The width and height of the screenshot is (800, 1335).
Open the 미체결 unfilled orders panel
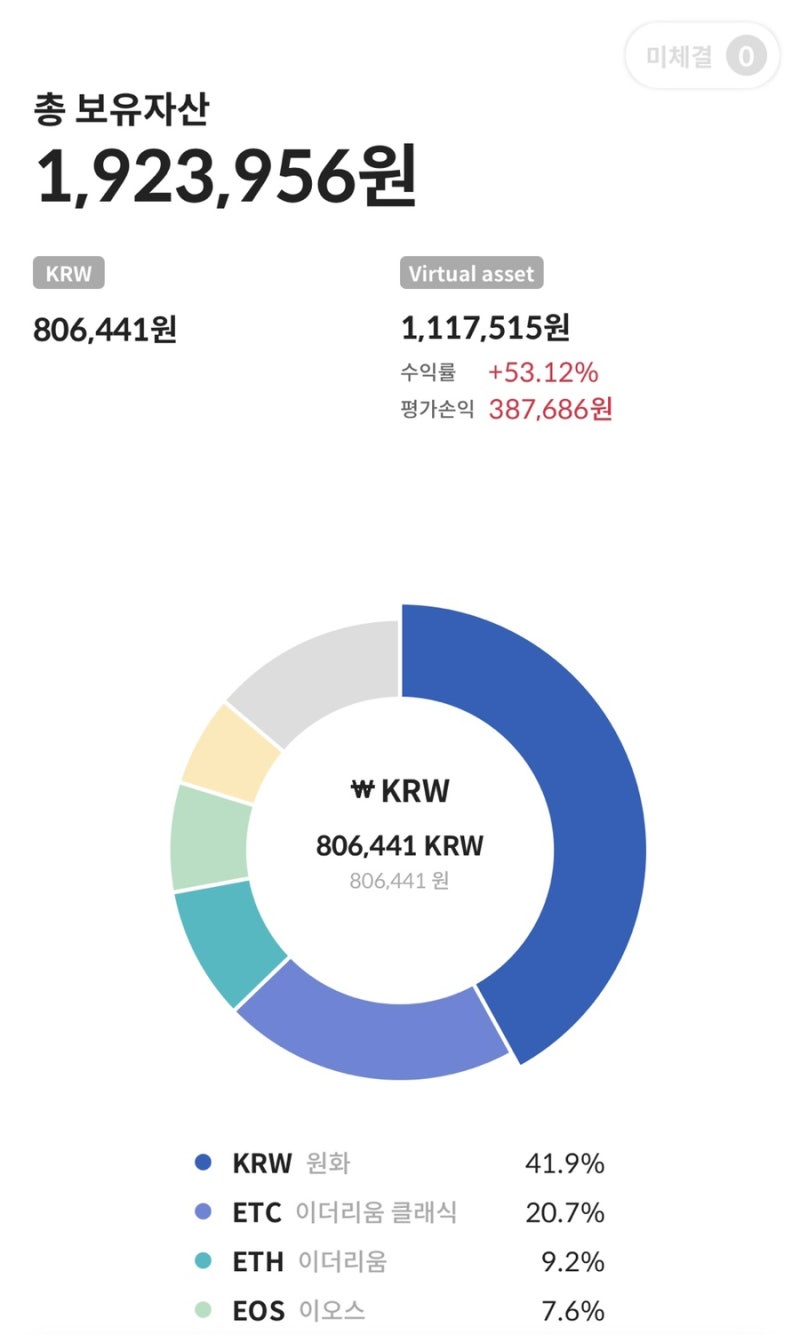click(x=700, y=57)
